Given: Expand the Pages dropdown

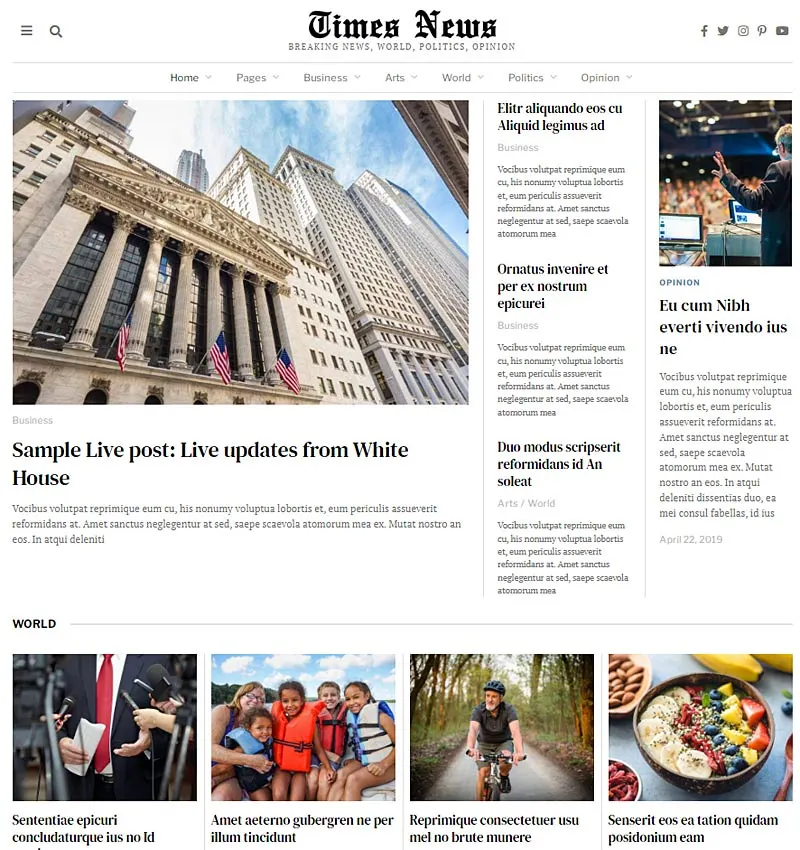Looking at the screenshot, I should point(257,78).
